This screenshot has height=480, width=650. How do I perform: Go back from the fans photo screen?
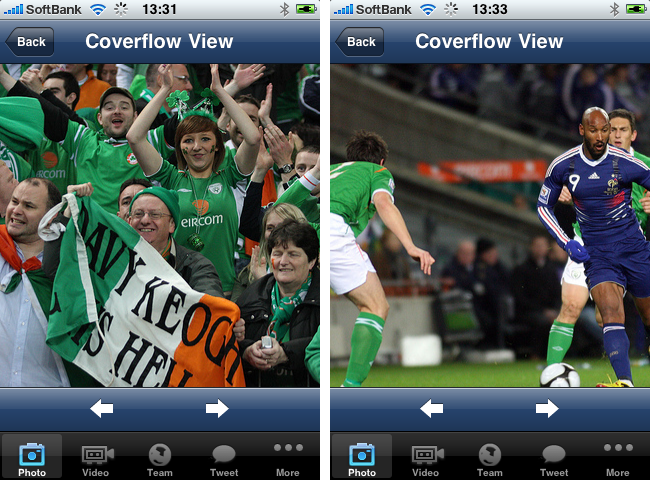pos(30,42)
